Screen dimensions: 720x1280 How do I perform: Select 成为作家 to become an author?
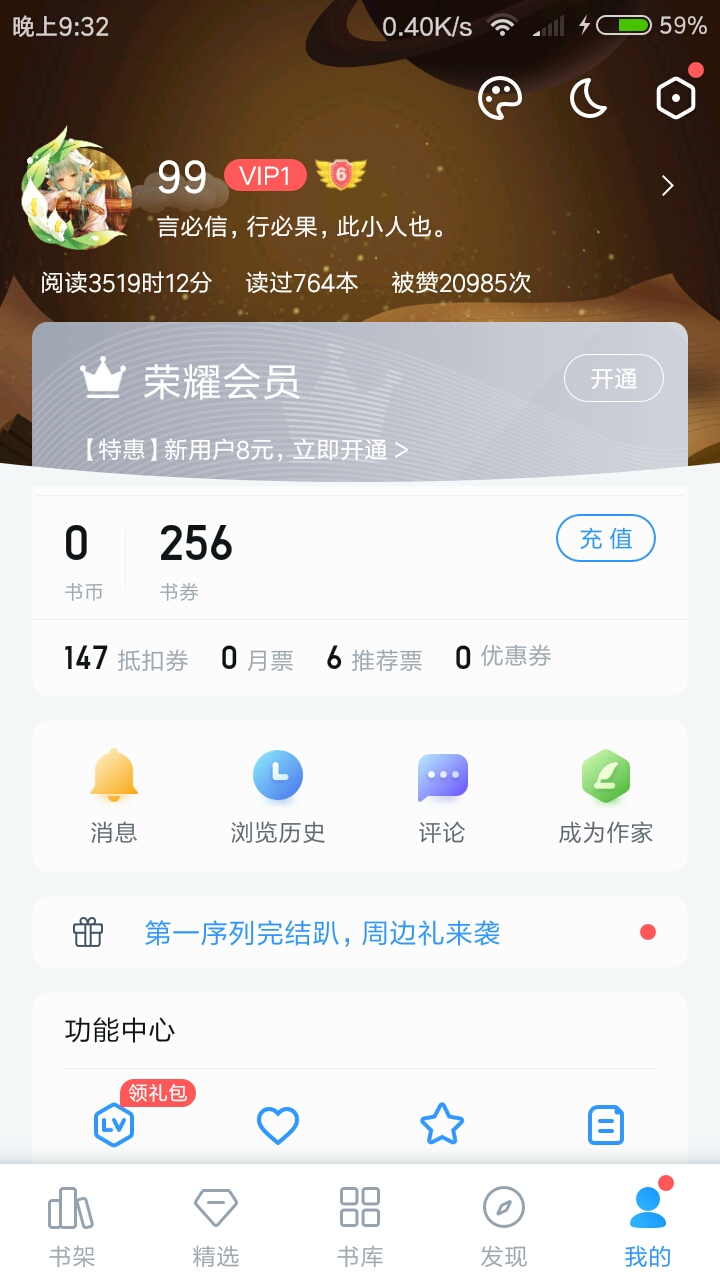click(x=606, y=796)
